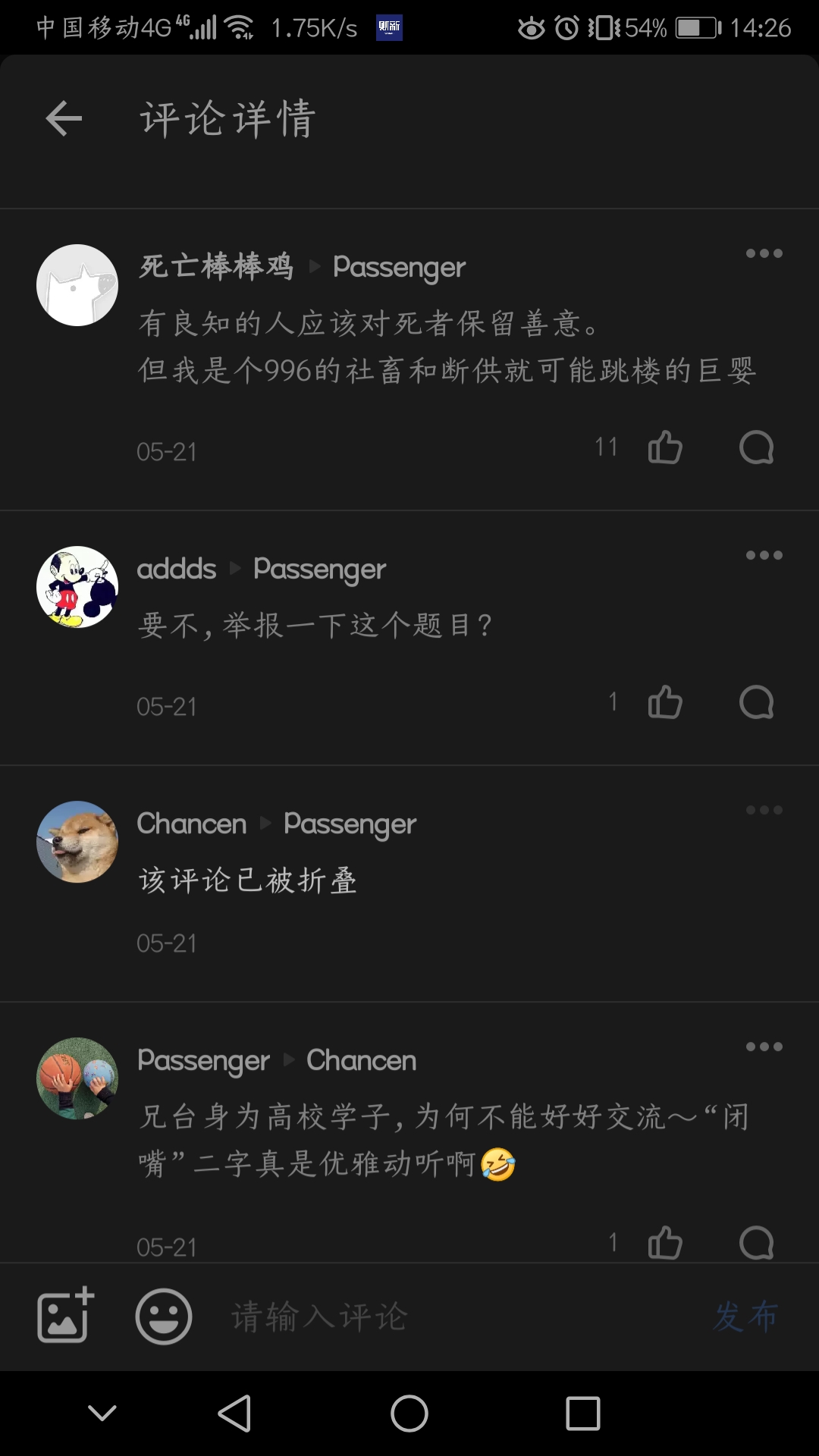Like addds's comment
Screen dimensions: 819x1456
pyautogui.click(x=665, y=702)
